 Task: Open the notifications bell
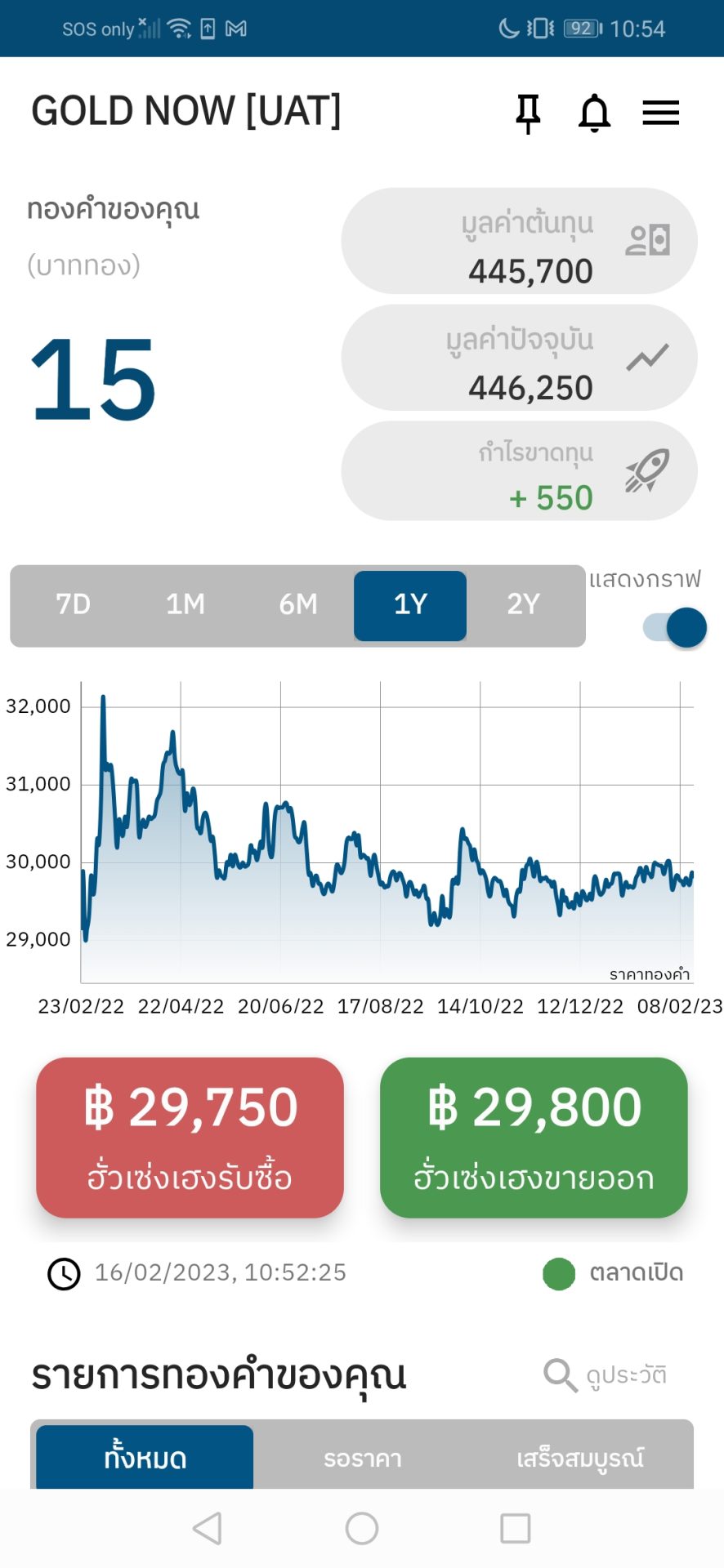594,113
